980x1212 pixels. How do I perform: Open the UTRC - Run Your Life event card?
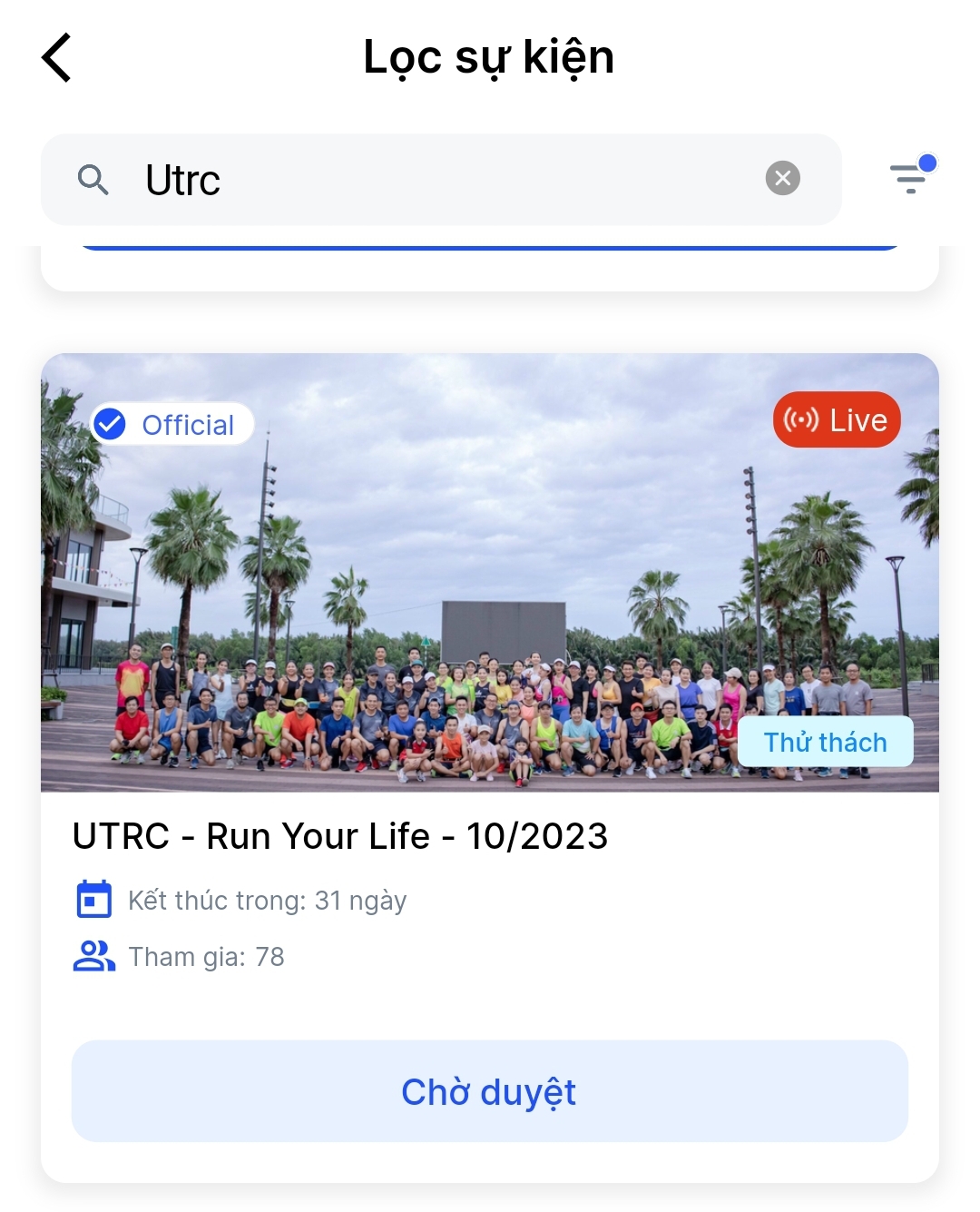coord(339,835)
